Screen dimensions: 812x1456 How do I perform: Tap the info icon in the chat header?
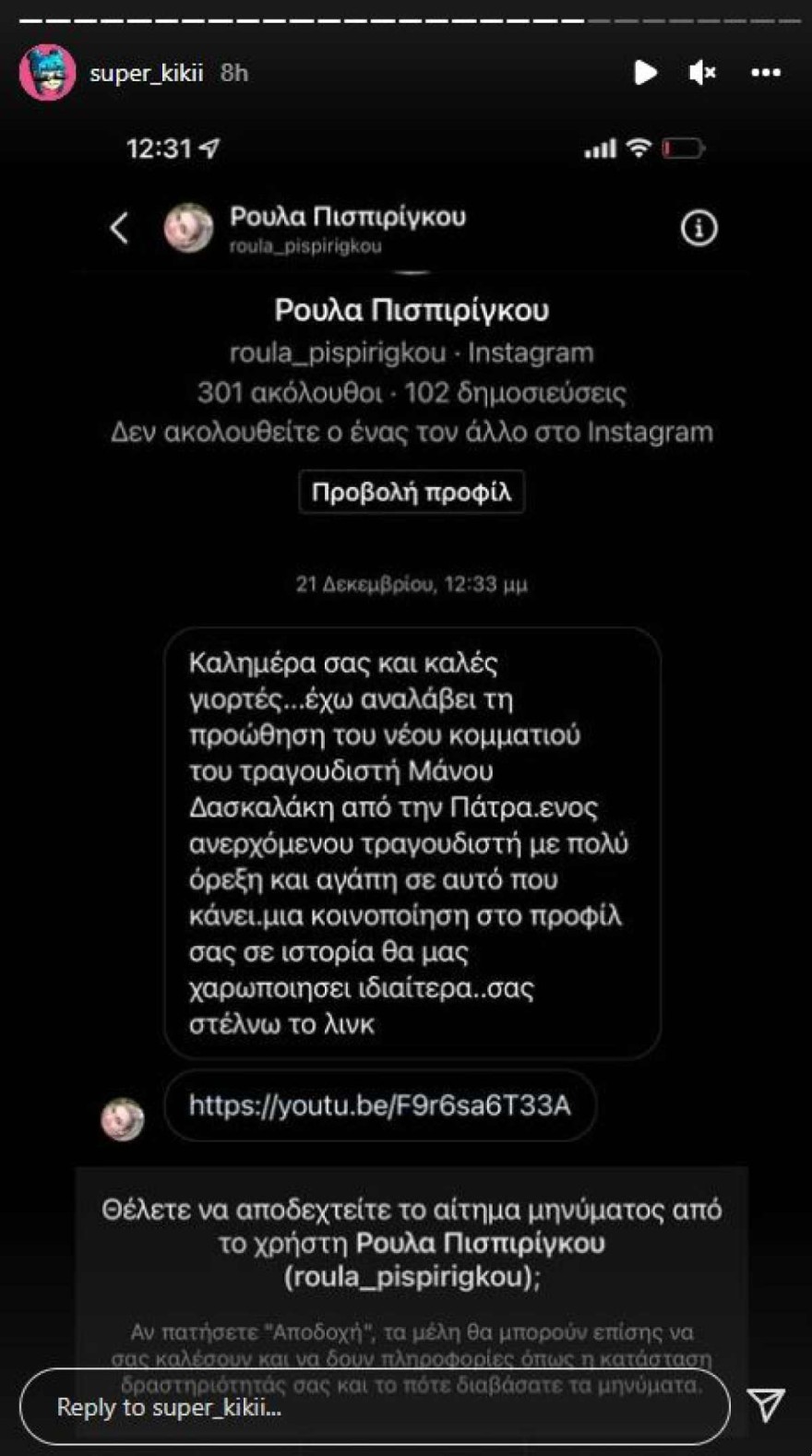click(x=699, y=228)
